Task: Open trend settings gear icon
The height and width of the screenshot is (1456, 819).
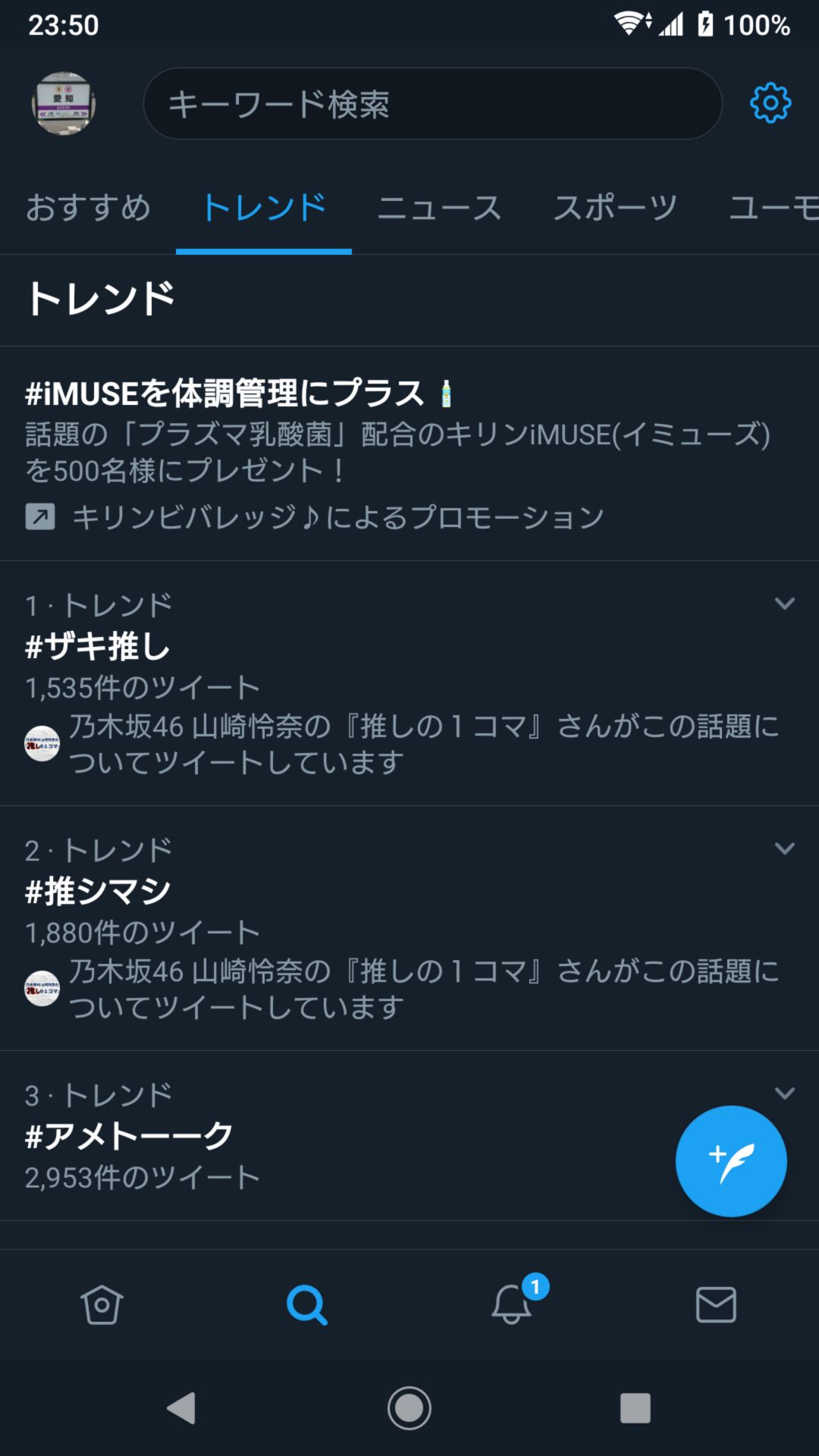Action: tap(770, 103)
